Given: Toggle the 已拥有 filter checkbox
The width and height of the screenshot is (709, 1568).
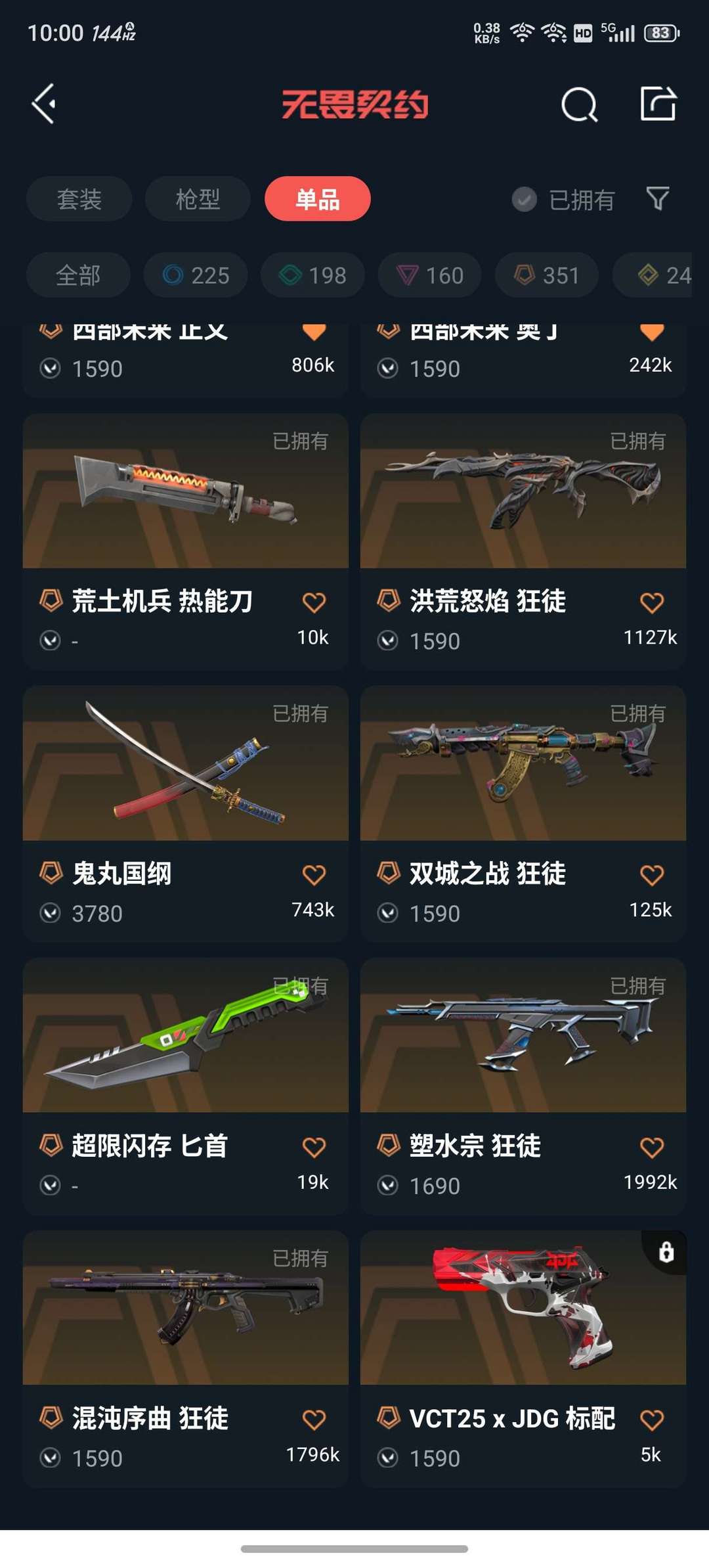Looking at the screenshot, I should [x=525, y=199].
